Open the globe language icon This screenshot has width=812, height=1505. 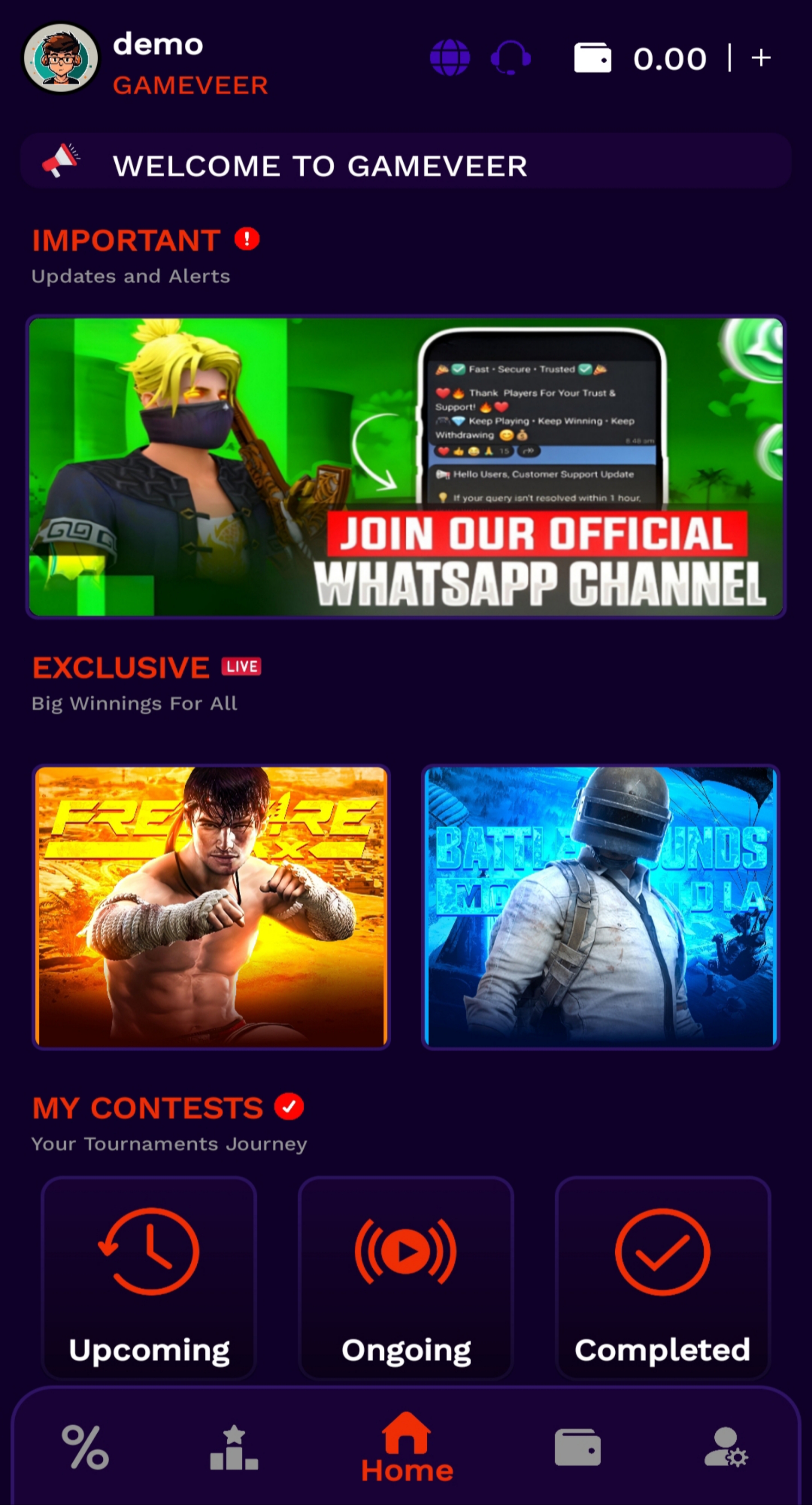449,58
